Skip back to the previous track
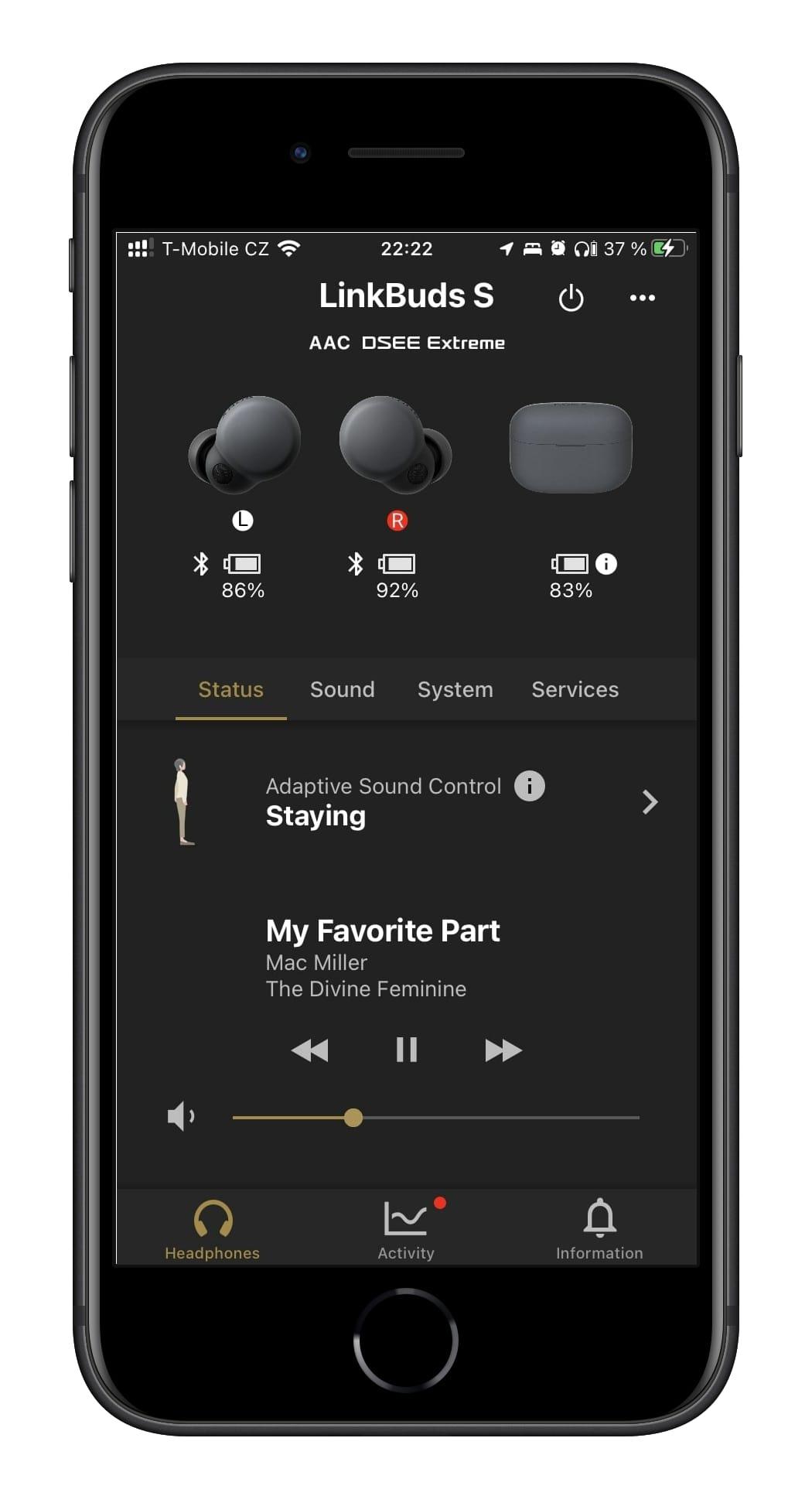This screenshot has width=812, height=1496. (309, 1050)
